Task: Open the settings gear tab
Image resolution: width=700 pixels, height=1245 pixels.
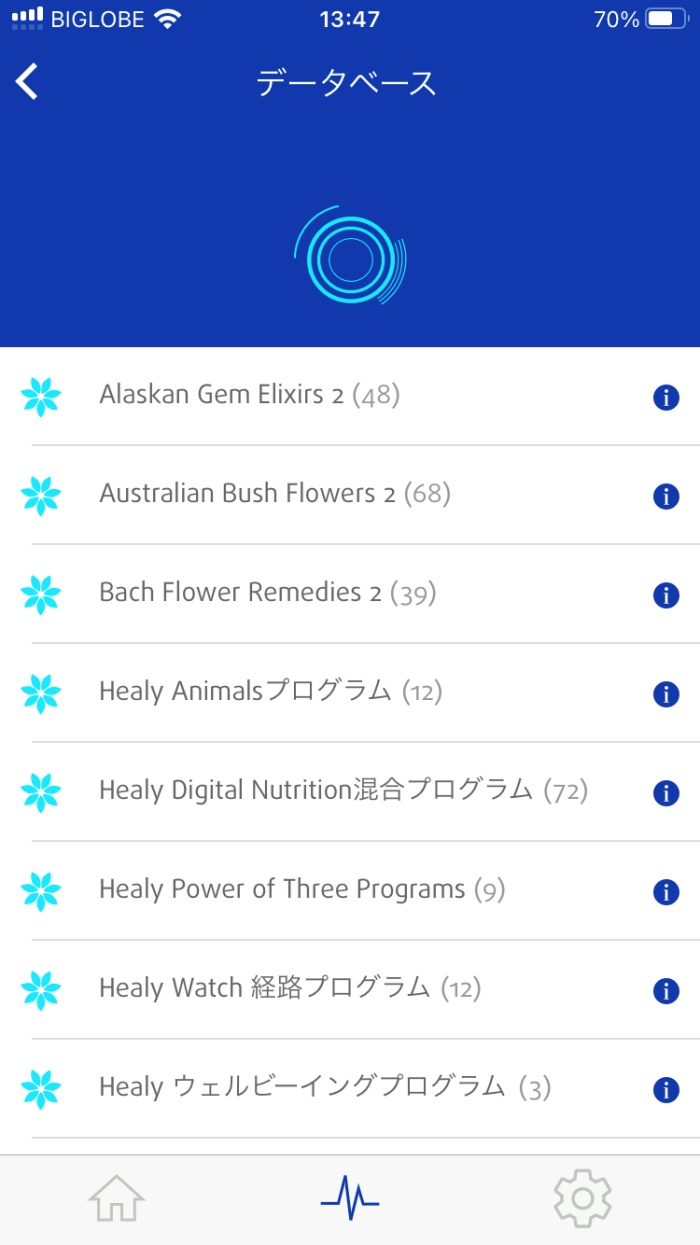Action: point(582,1197)
